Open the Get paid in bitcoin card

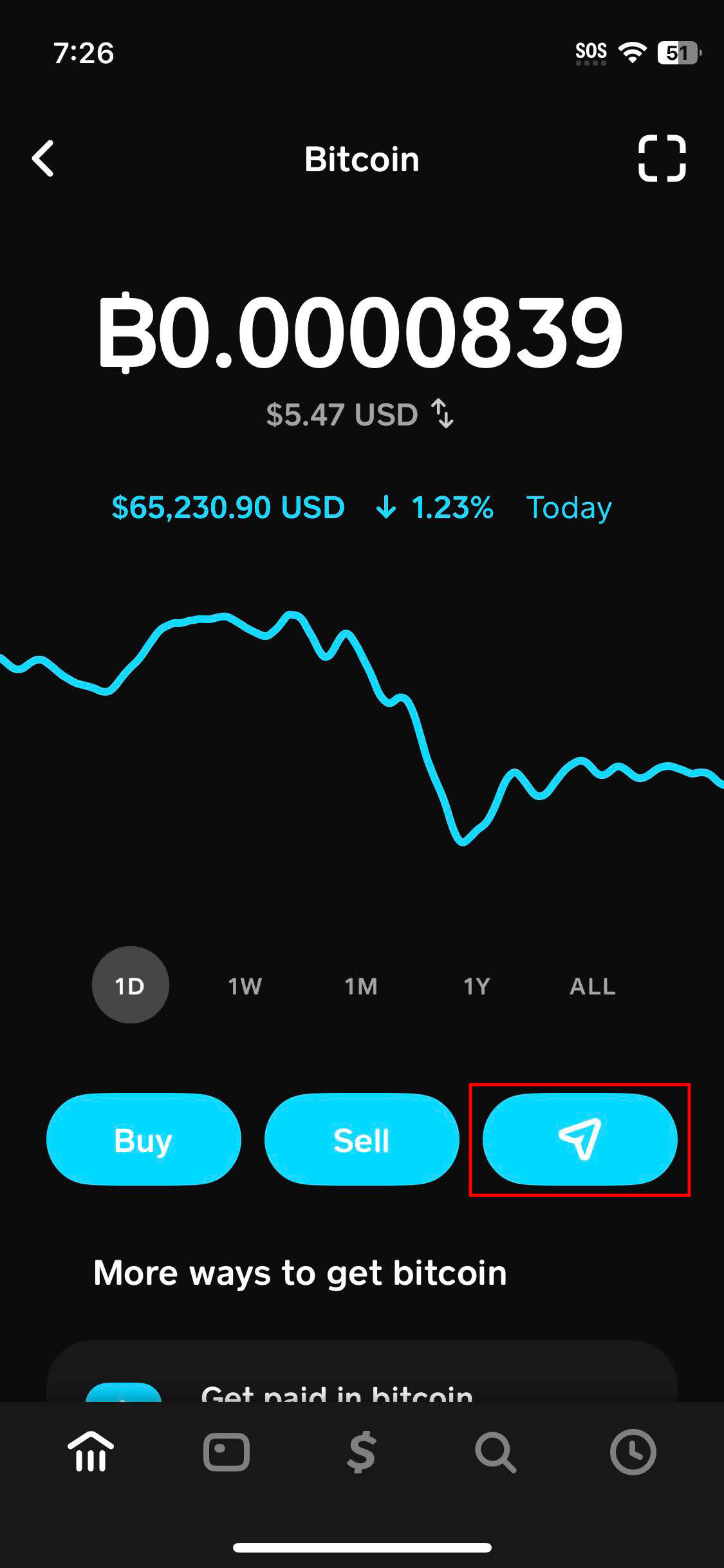coord(362,1384)
